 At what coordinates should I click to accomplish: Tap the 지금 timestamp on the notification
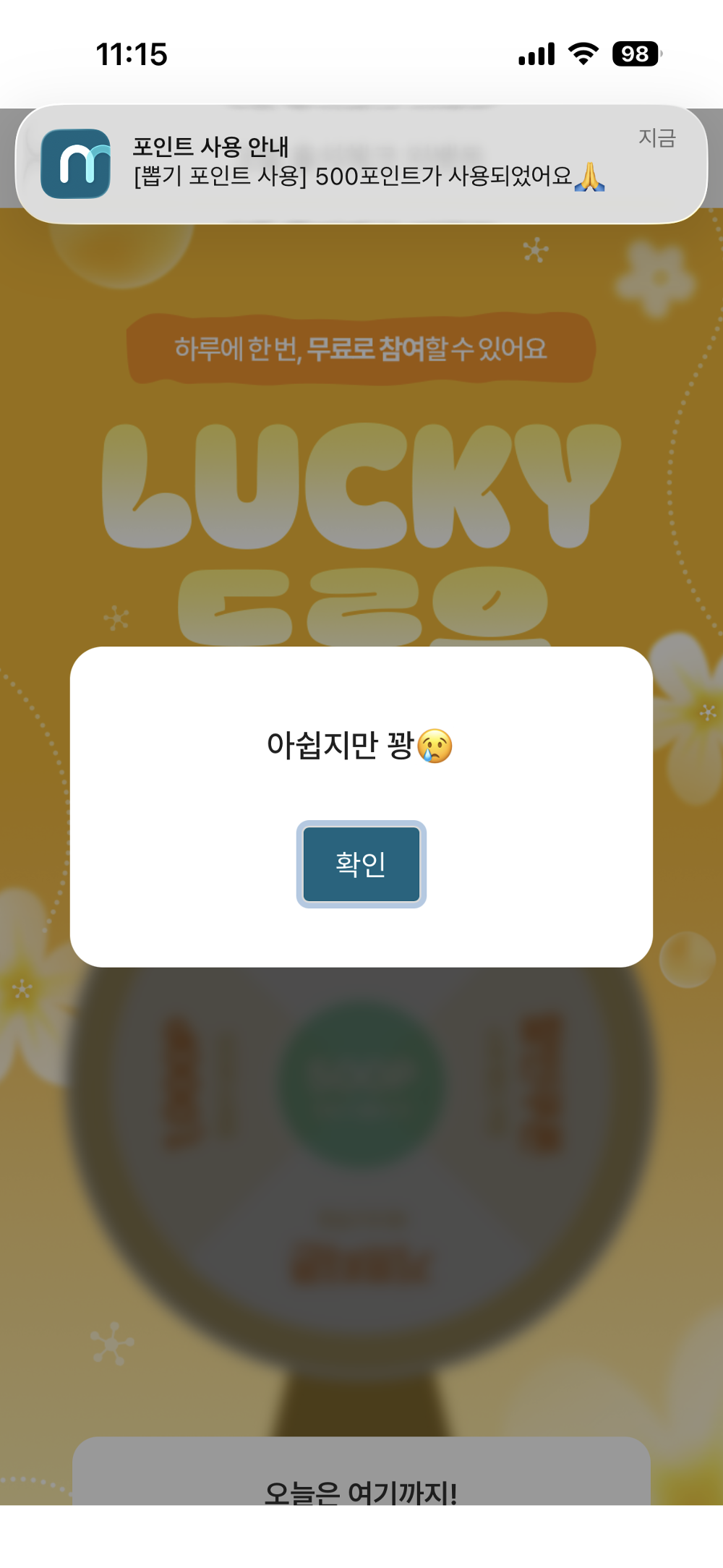pos(657,137)
